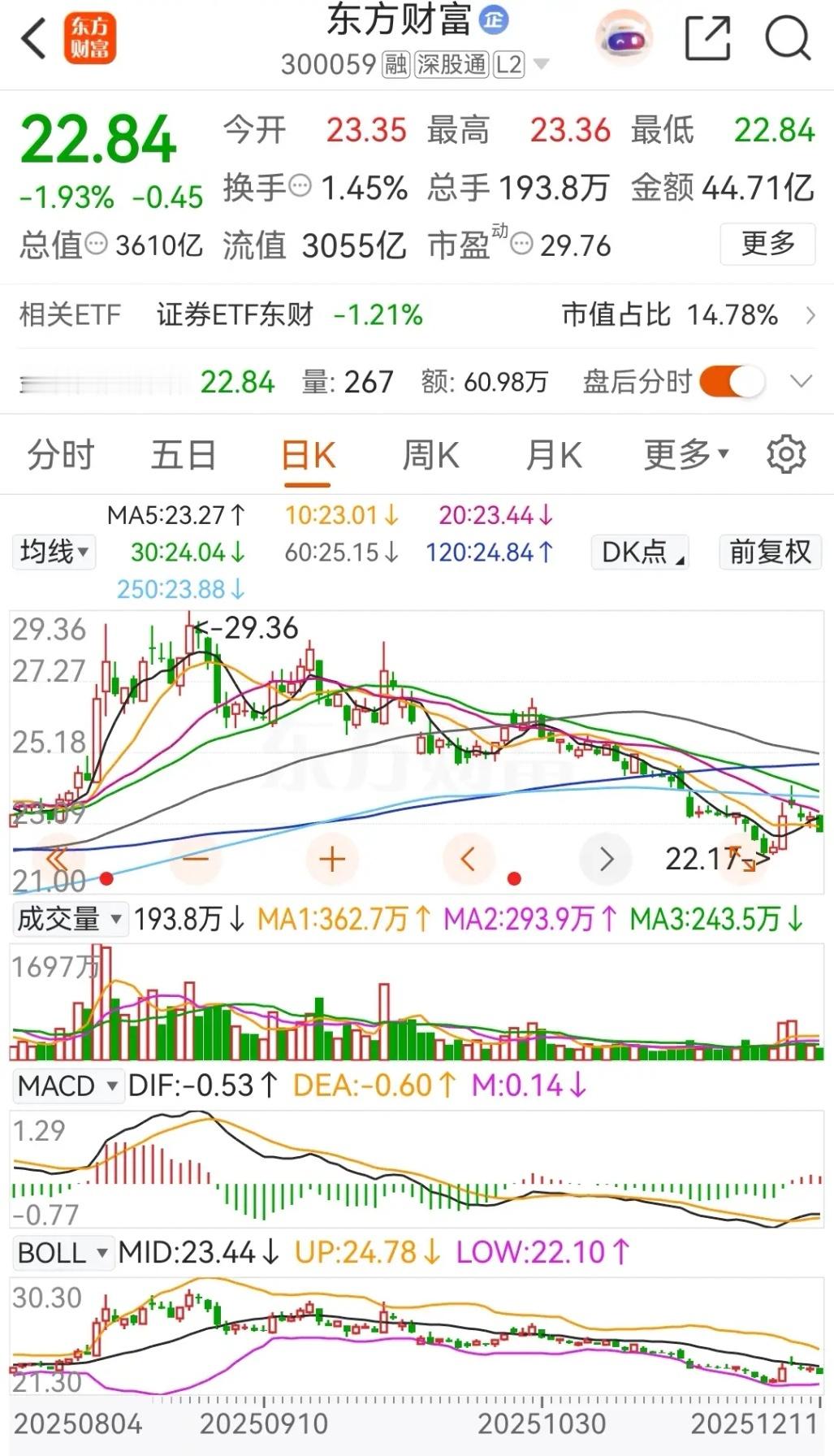
Task: Expand the after-hours row chevron
Action: [x=801, y=381]
